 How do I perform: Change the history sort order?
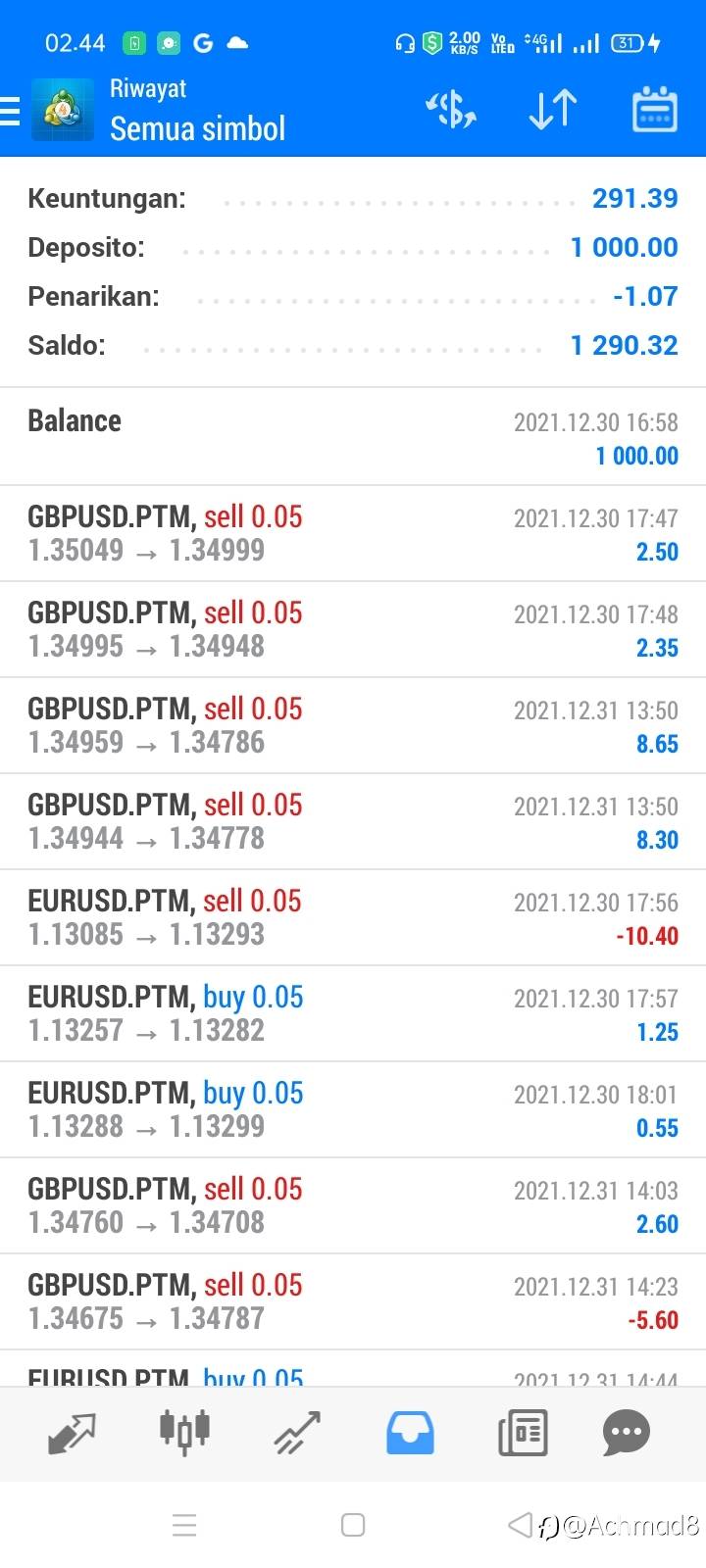[x=552, y=110]
